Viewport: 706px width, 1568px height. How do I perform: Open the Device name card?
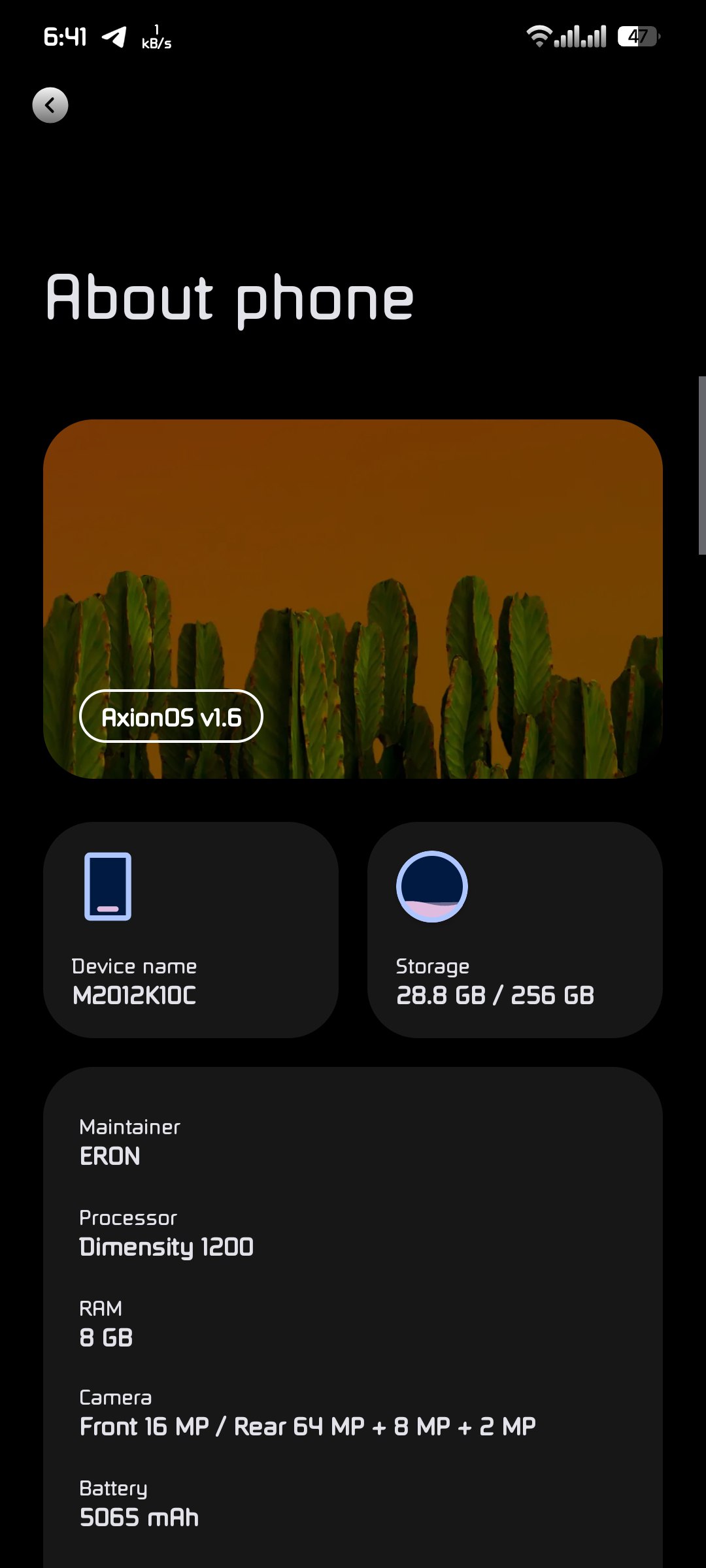coord(191,930)
